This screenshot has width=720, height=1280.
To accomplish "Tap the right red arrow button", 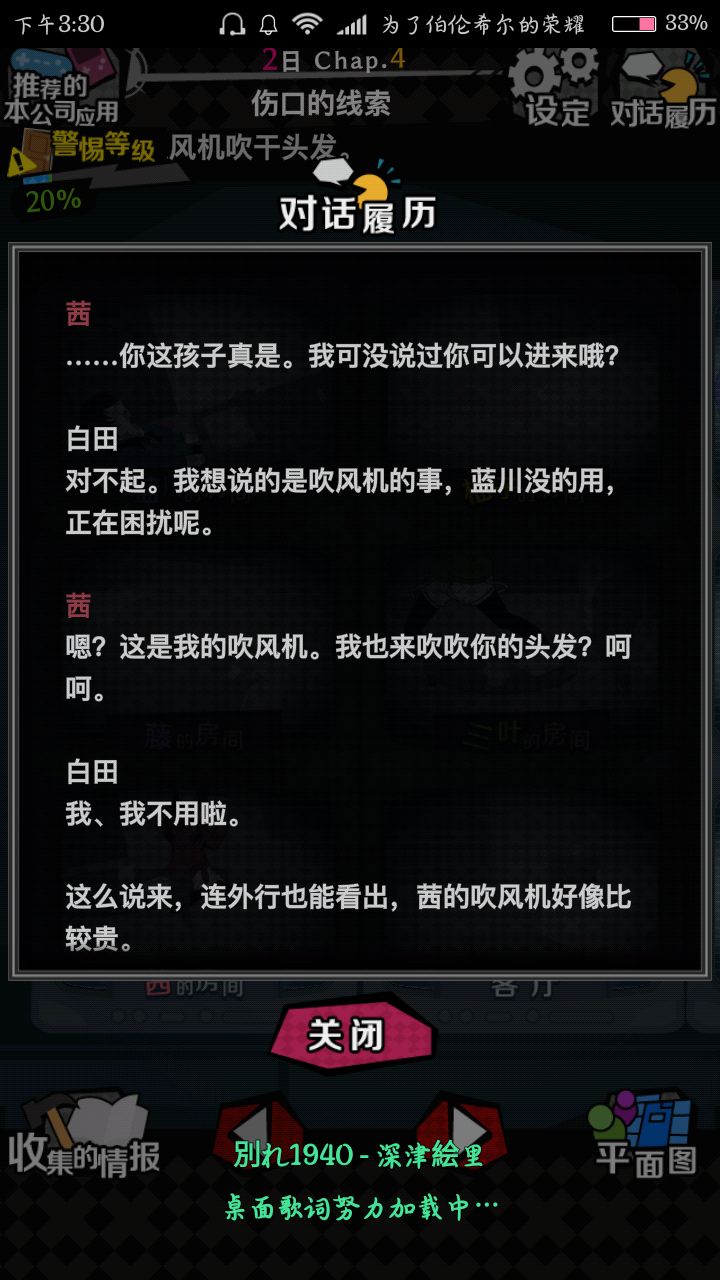I will point(462,1125).
